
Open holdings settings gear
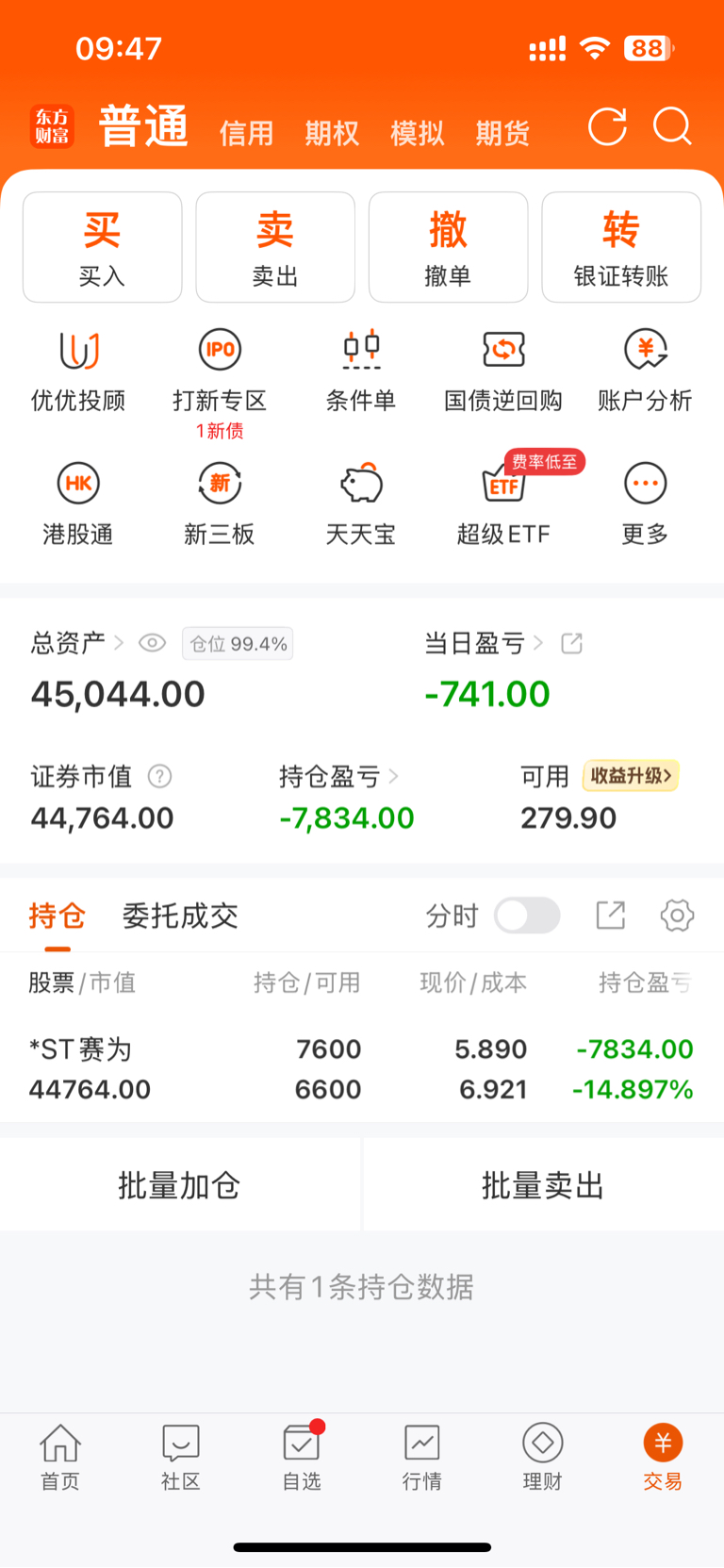point(677,915)
